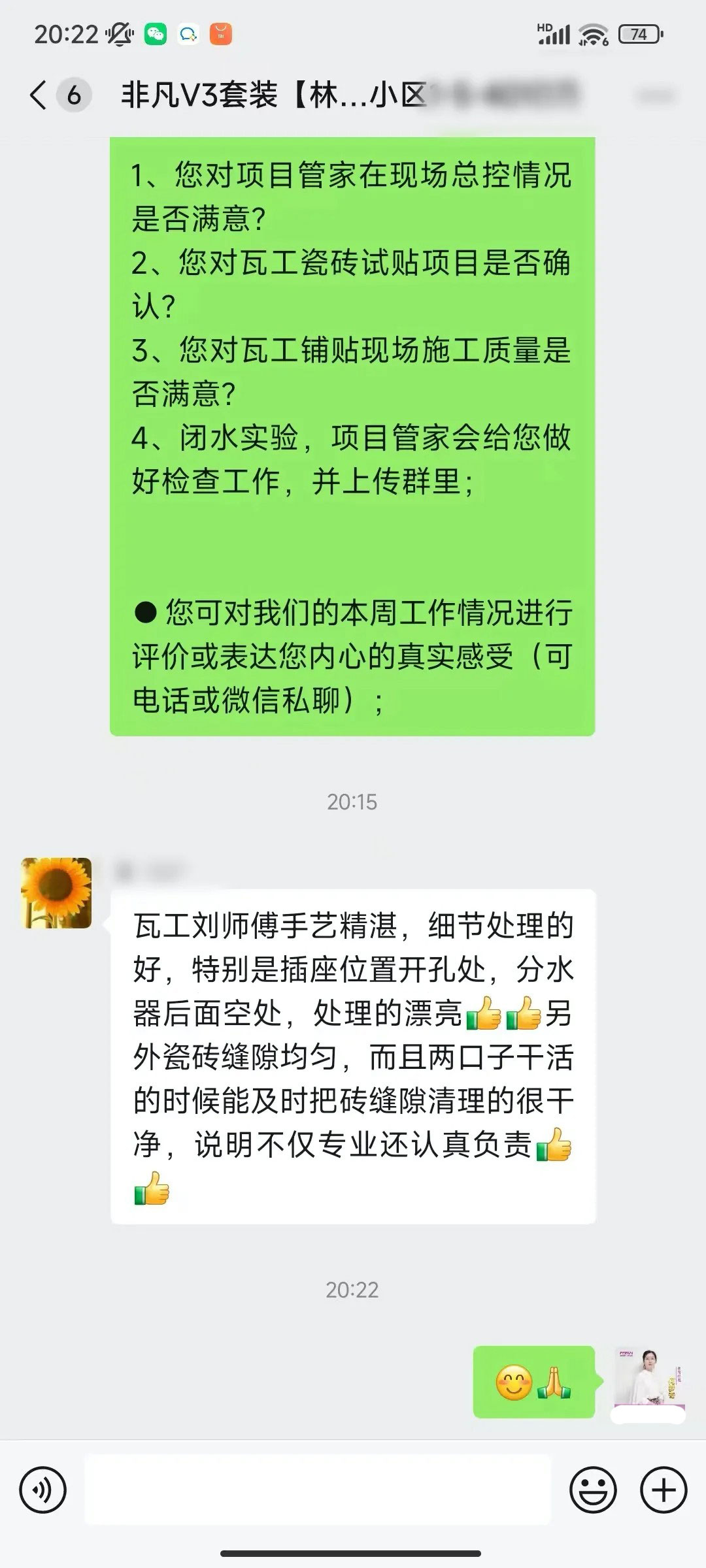Tap the message text field
Viewport: 706px width, 1568px height.
click(318, 1490)
